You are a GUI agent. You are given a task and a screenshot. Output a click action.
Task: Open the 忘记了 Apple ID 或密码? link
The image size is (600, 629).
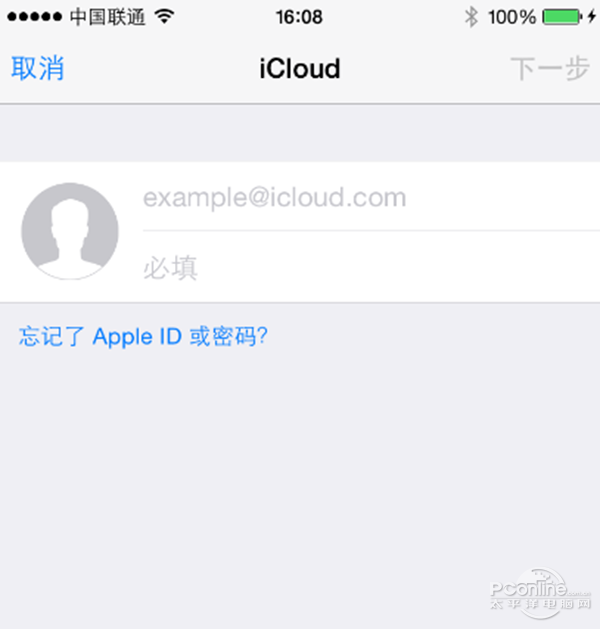[143, 337]
